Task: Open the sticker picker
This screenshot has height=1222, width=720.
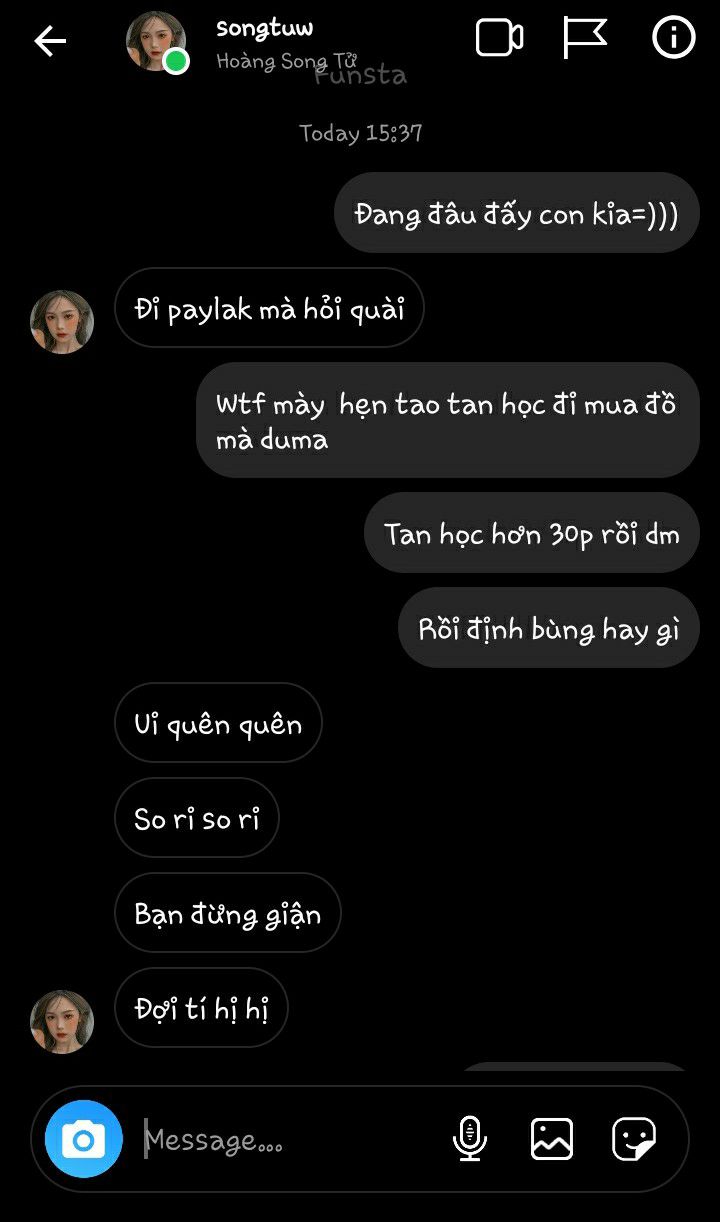Action: pos(634,1139)
